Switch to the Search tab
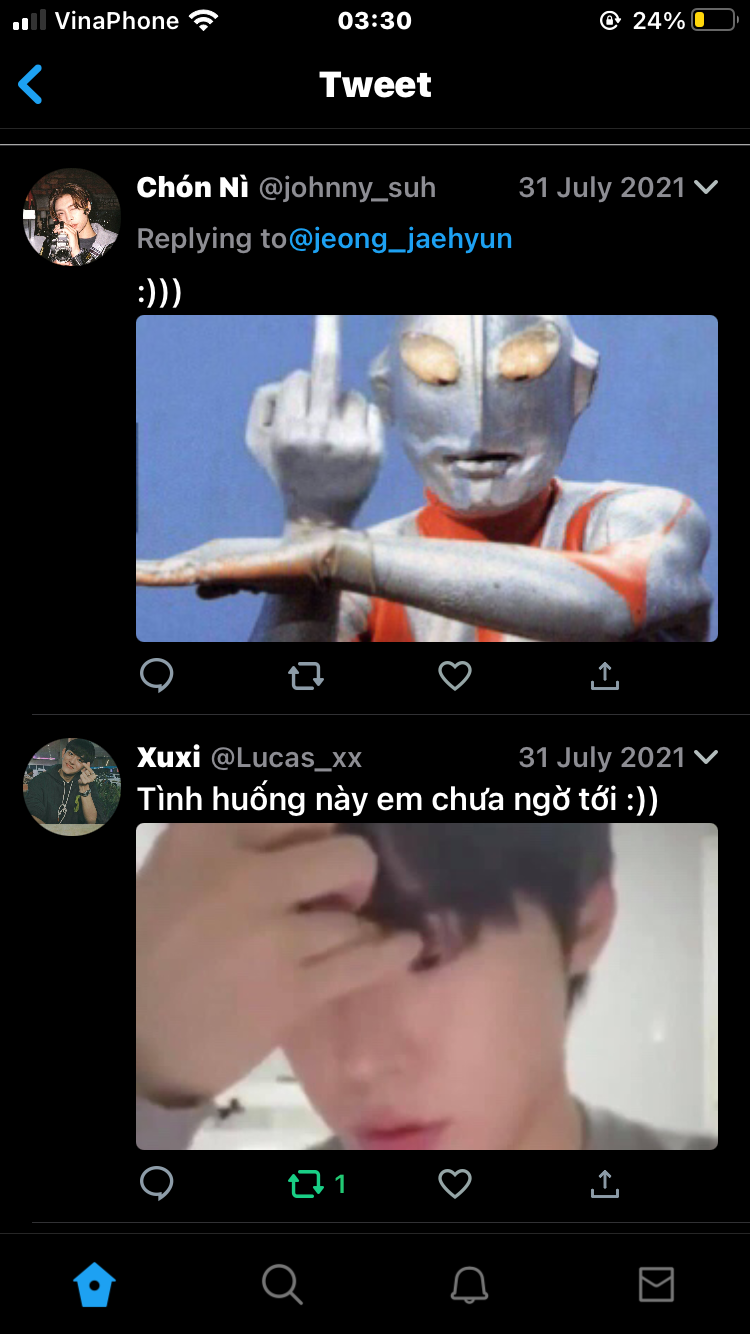This screenshot has height=1334, width=750. coord(282,1284)
